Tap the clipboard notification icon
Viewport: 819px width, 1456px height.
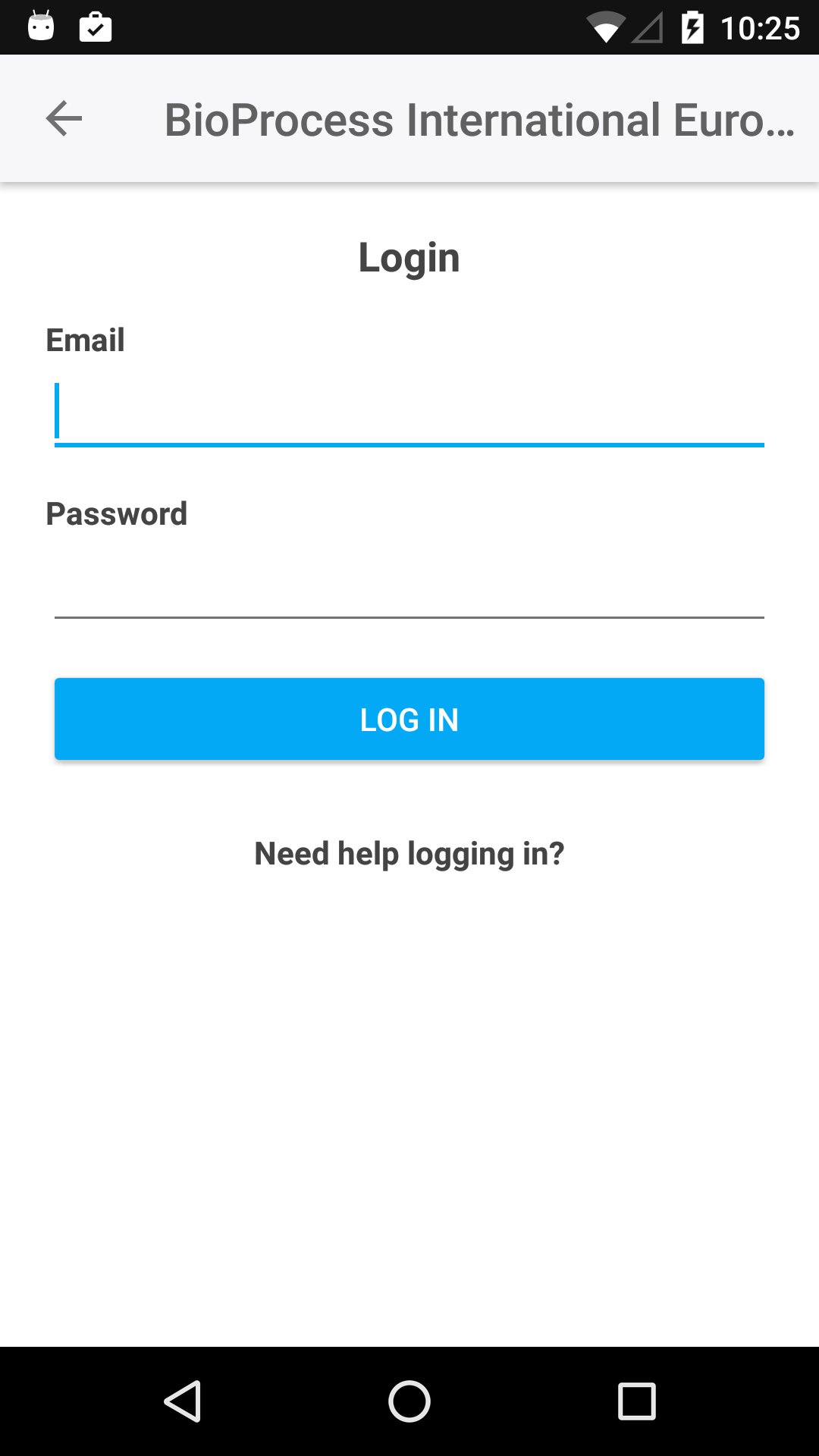[95, 28]
